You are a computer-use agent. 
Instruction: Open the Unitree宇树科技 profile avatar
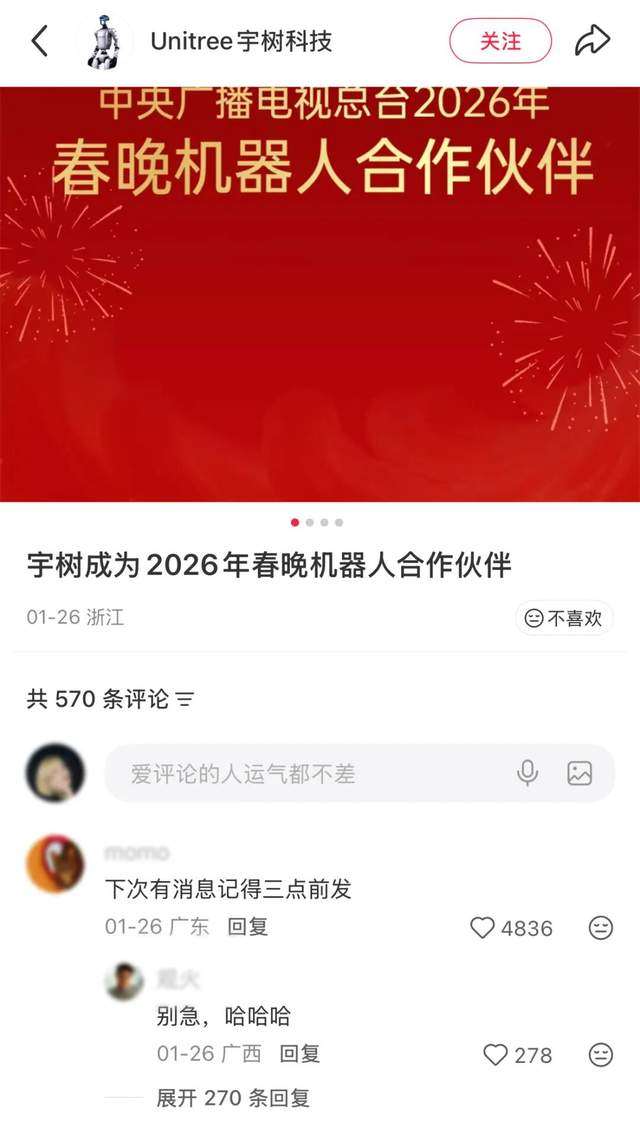tap(104, 42)
